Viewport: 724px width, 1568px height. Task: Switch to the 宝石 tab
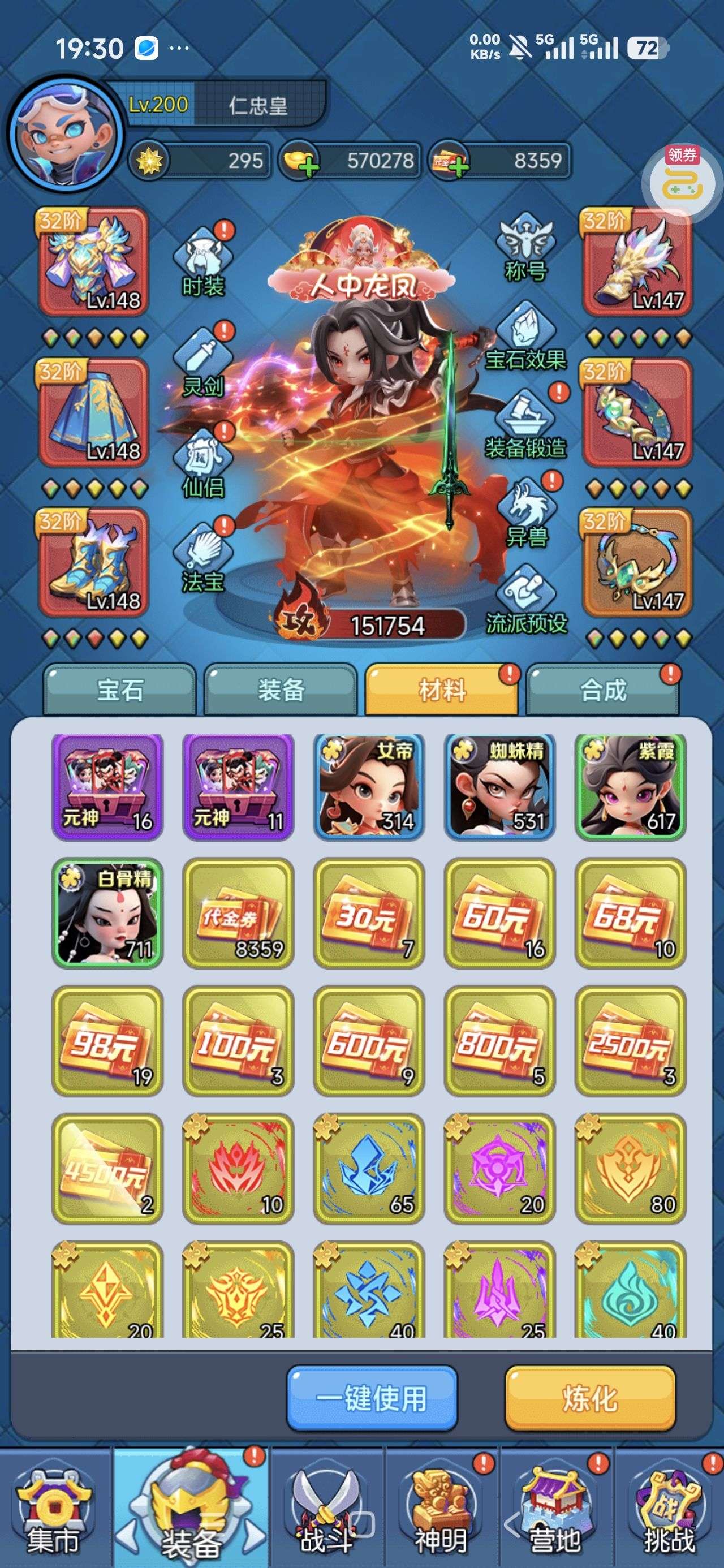(120, 690)
